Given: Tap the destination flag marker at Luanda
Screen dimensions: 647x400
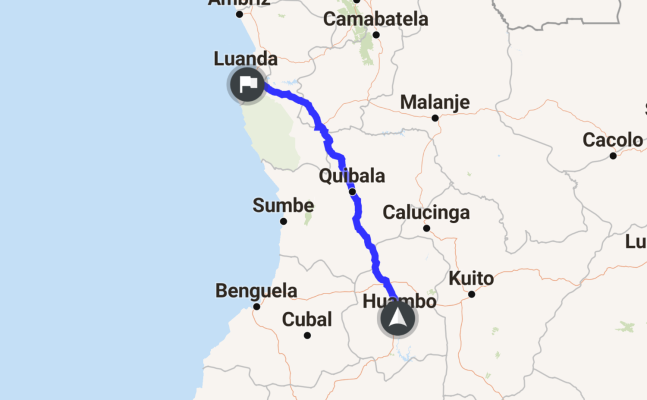Looking at the screenshot, I should (247, 85).
